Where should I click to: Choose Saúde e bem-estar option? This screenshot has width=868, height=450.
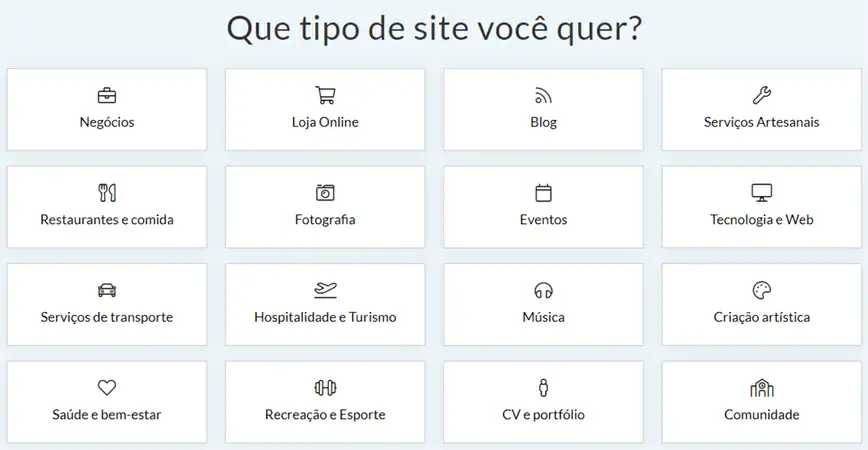pyautogui.click(x=107, y=401)
